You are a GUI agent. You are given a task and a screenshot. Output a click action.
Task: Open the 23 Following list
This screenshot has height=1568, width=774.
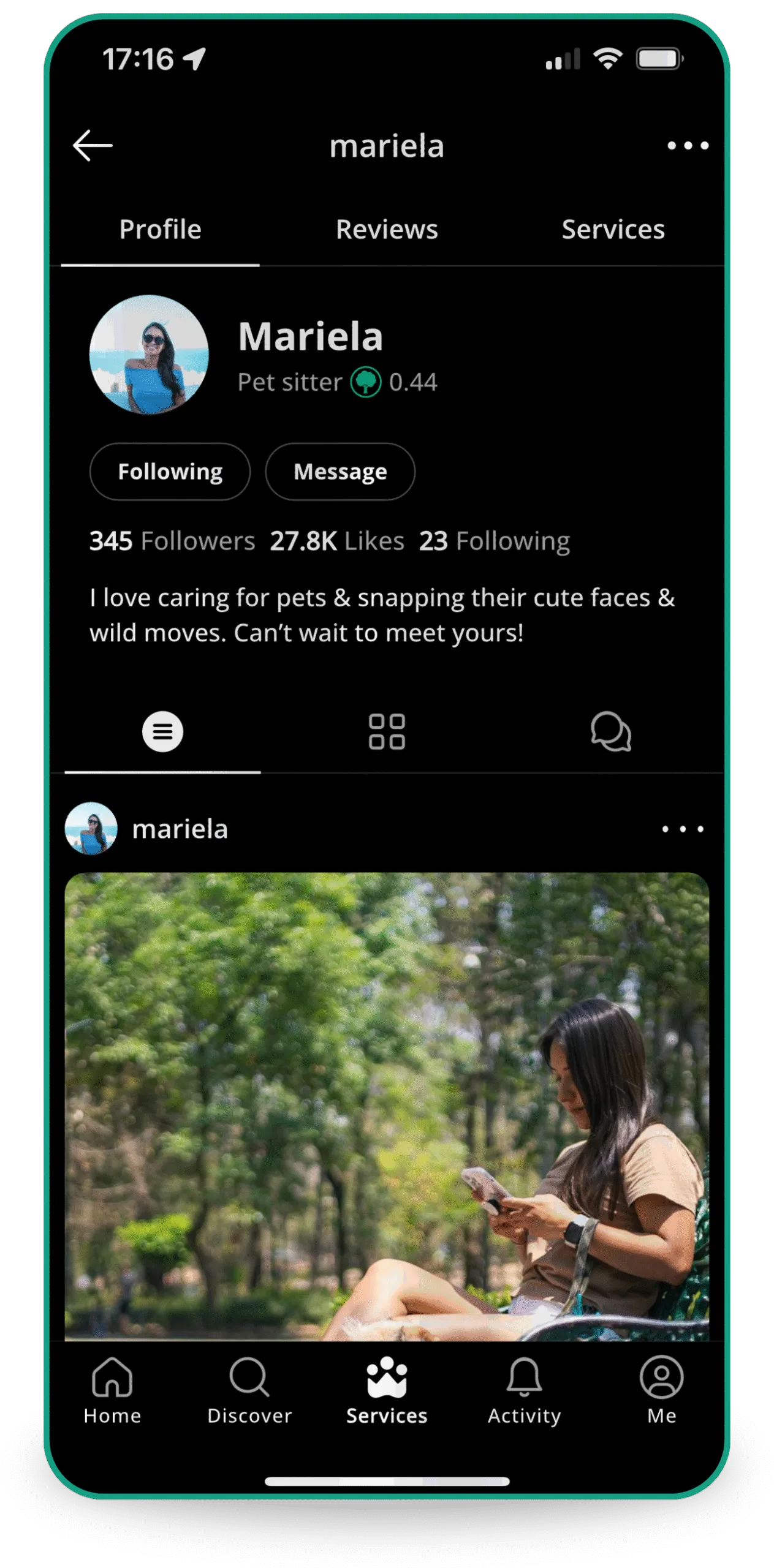(x=495, y=541)
